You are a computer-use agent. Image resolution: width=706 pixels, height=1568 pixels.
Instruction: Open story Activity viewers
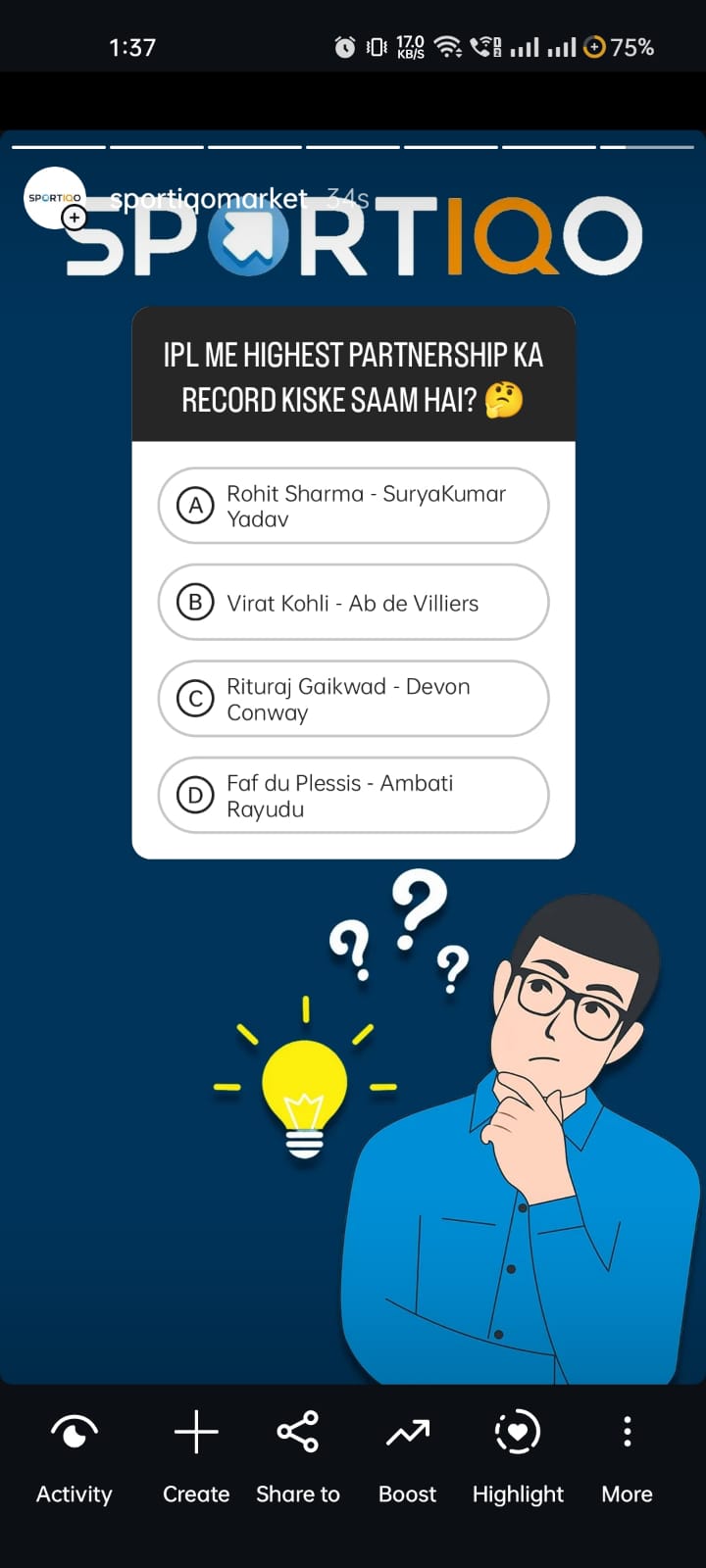(x=74, y=1456)
